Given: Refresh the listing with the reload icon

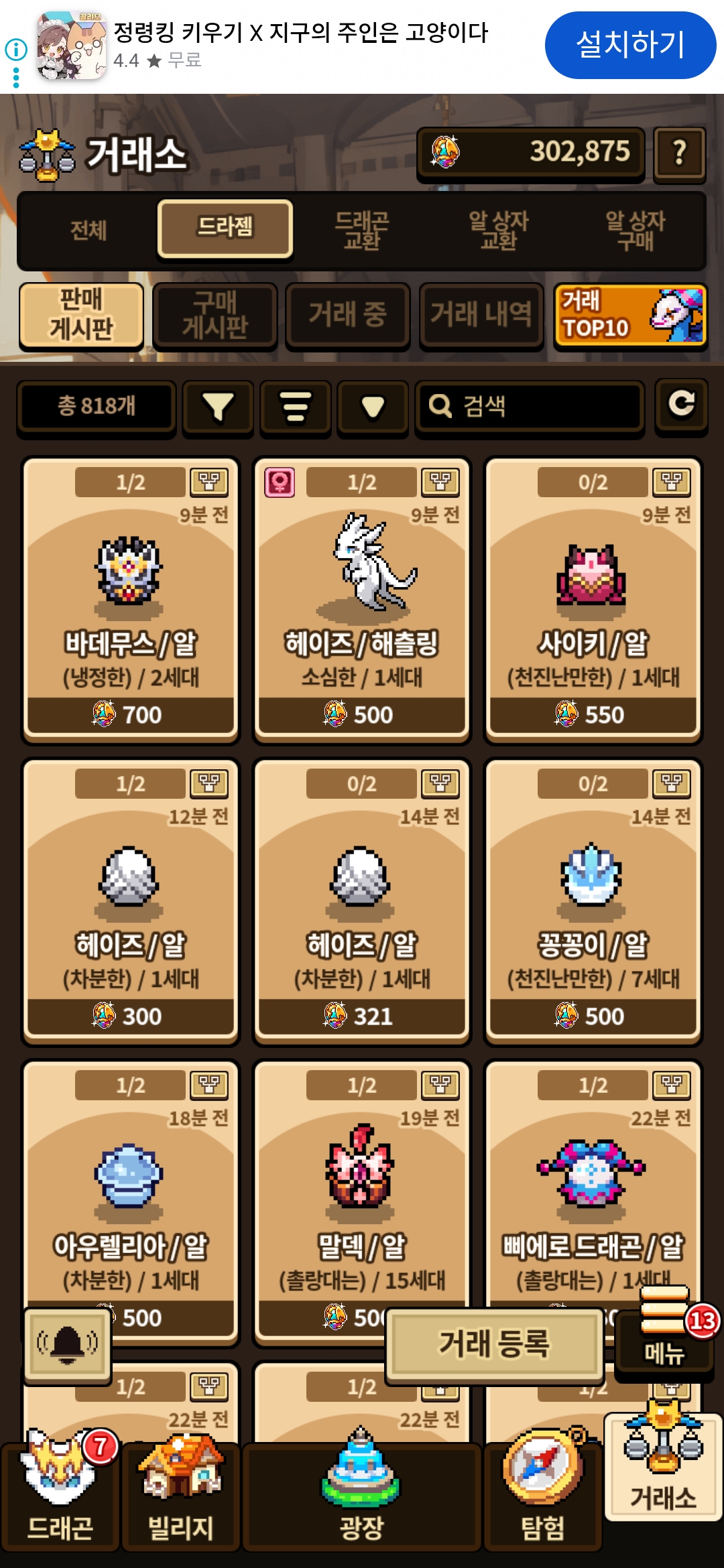Looking at the screenshot, I should coord(681,404).
